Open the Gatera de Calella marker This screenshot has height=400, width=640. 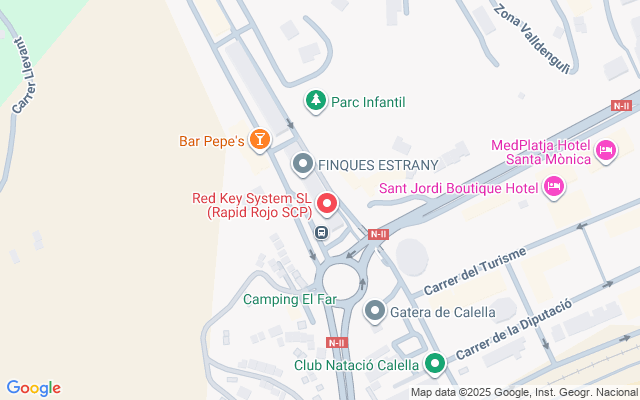pos(375,311)
